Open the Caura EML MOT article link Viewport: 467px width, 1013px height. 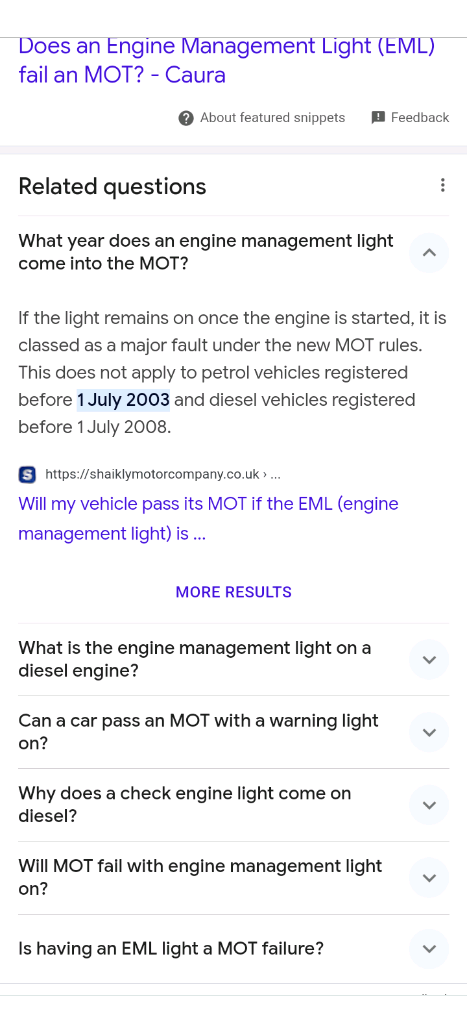pyautogui.click(x=226, y=61)
